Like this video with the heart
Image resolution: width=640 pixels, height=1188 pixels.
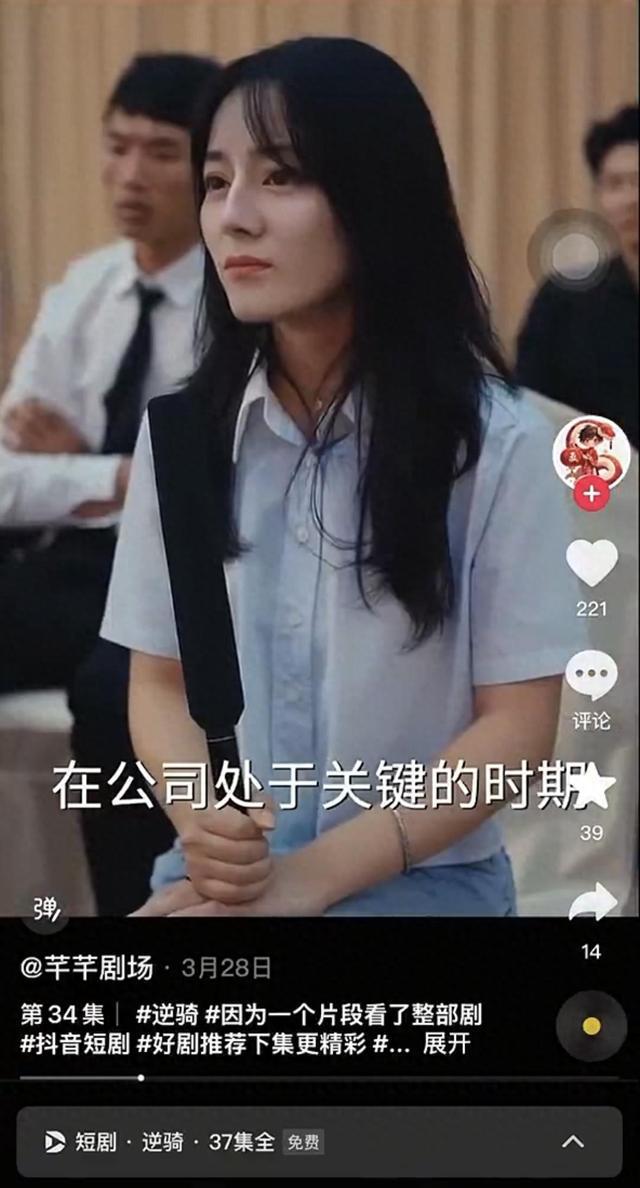click(x=591, y=564)
